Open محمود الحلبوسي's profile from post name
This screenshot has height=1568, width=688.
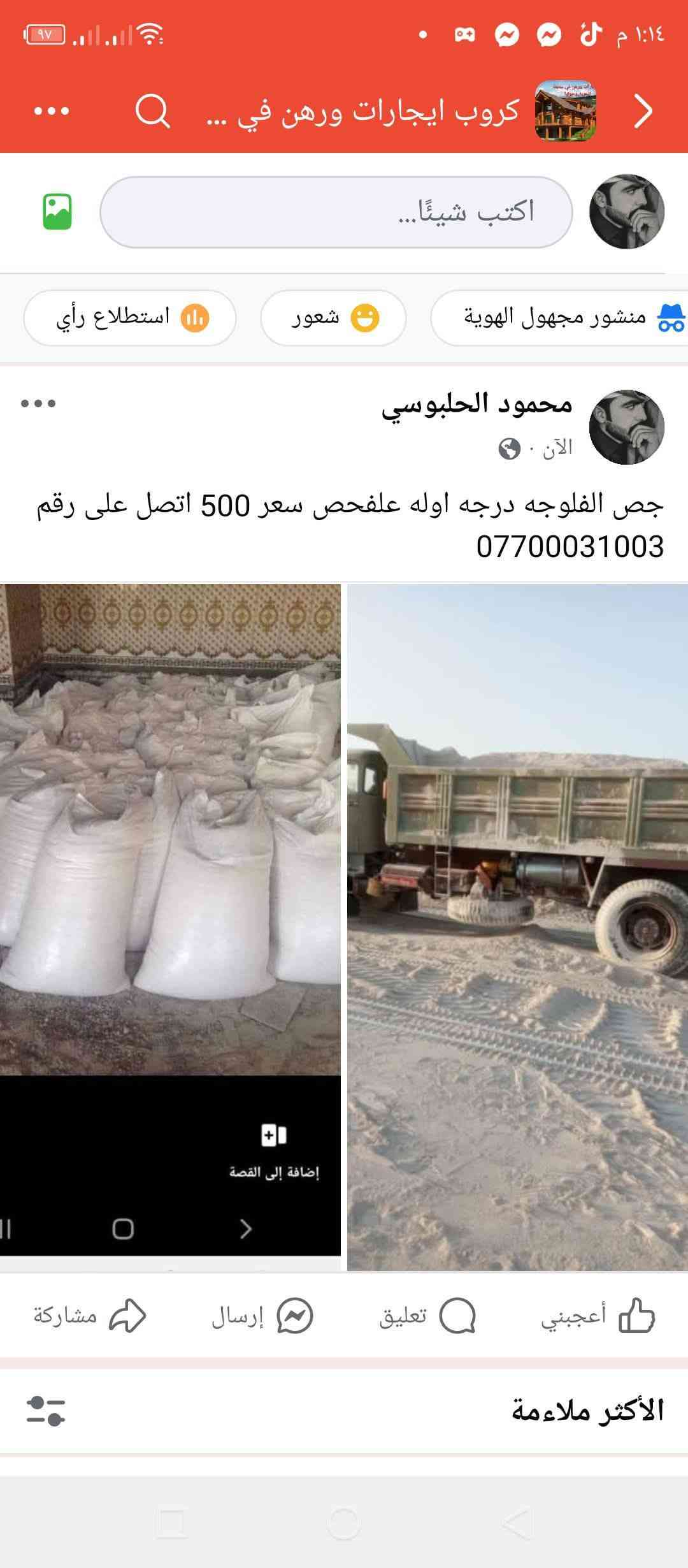(x=477, y=404)
